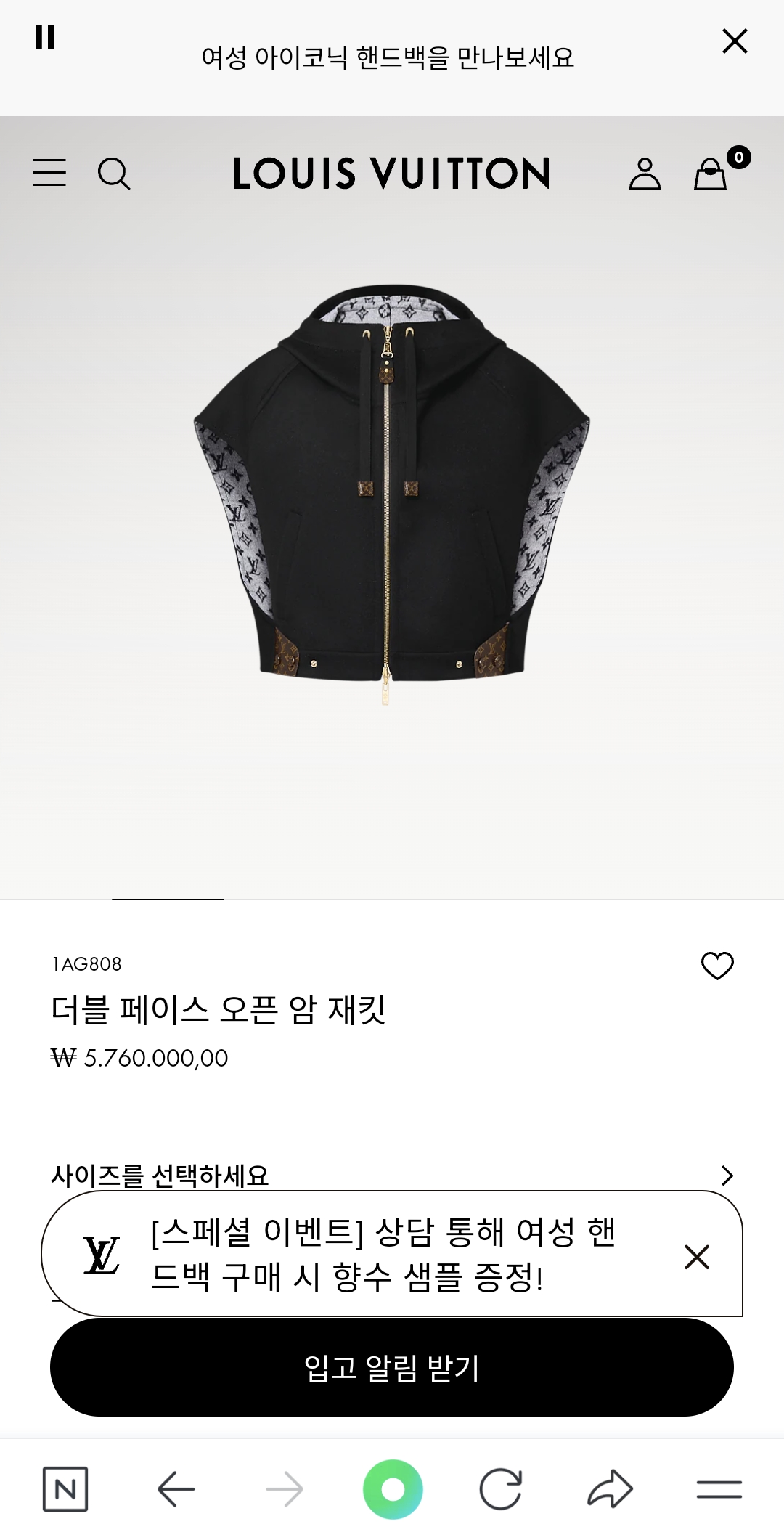Add jacket to wishlist with heart

(x=717, y=966)
